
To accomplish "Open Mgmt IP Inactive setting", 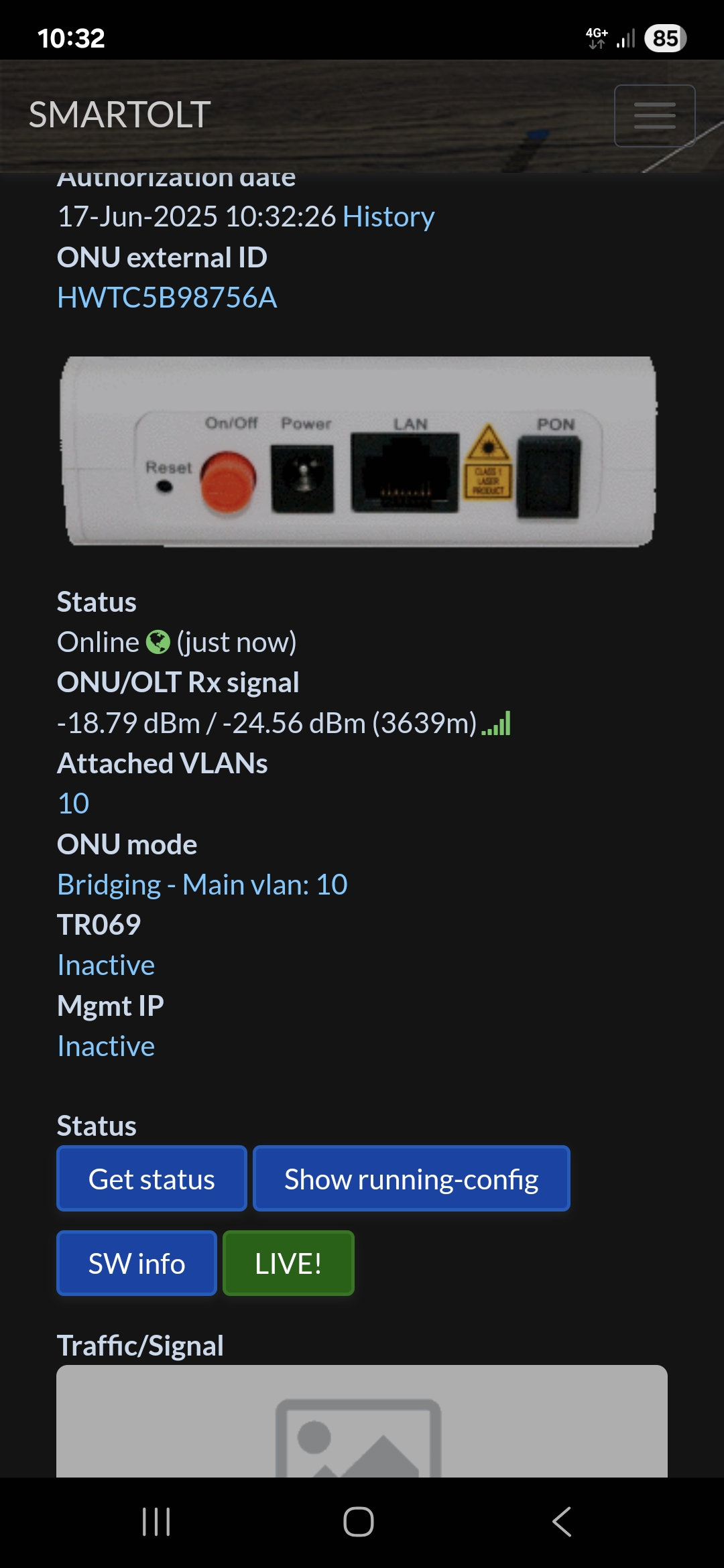I will point(106,1046).
